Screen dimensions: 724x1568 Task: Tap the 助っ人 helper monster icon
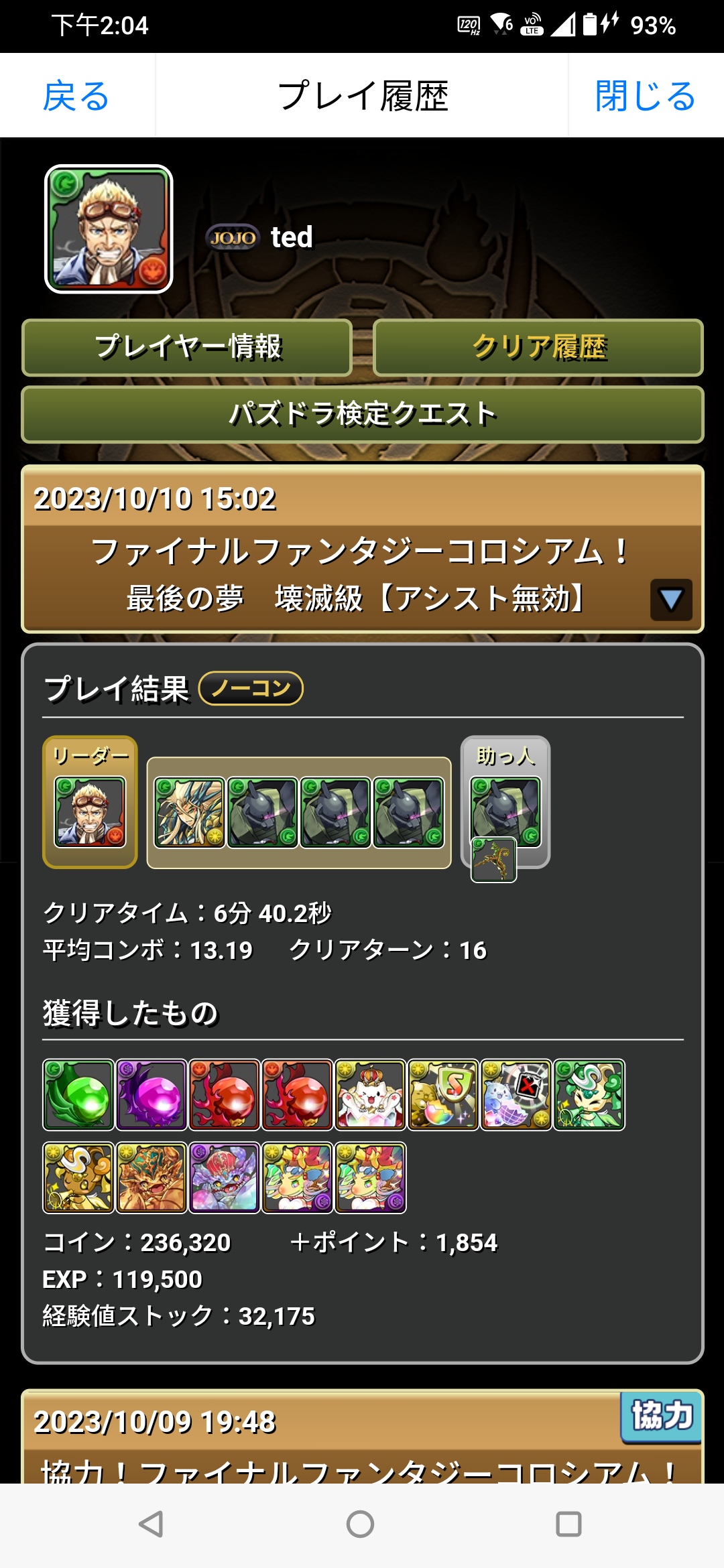coord(505,811)
